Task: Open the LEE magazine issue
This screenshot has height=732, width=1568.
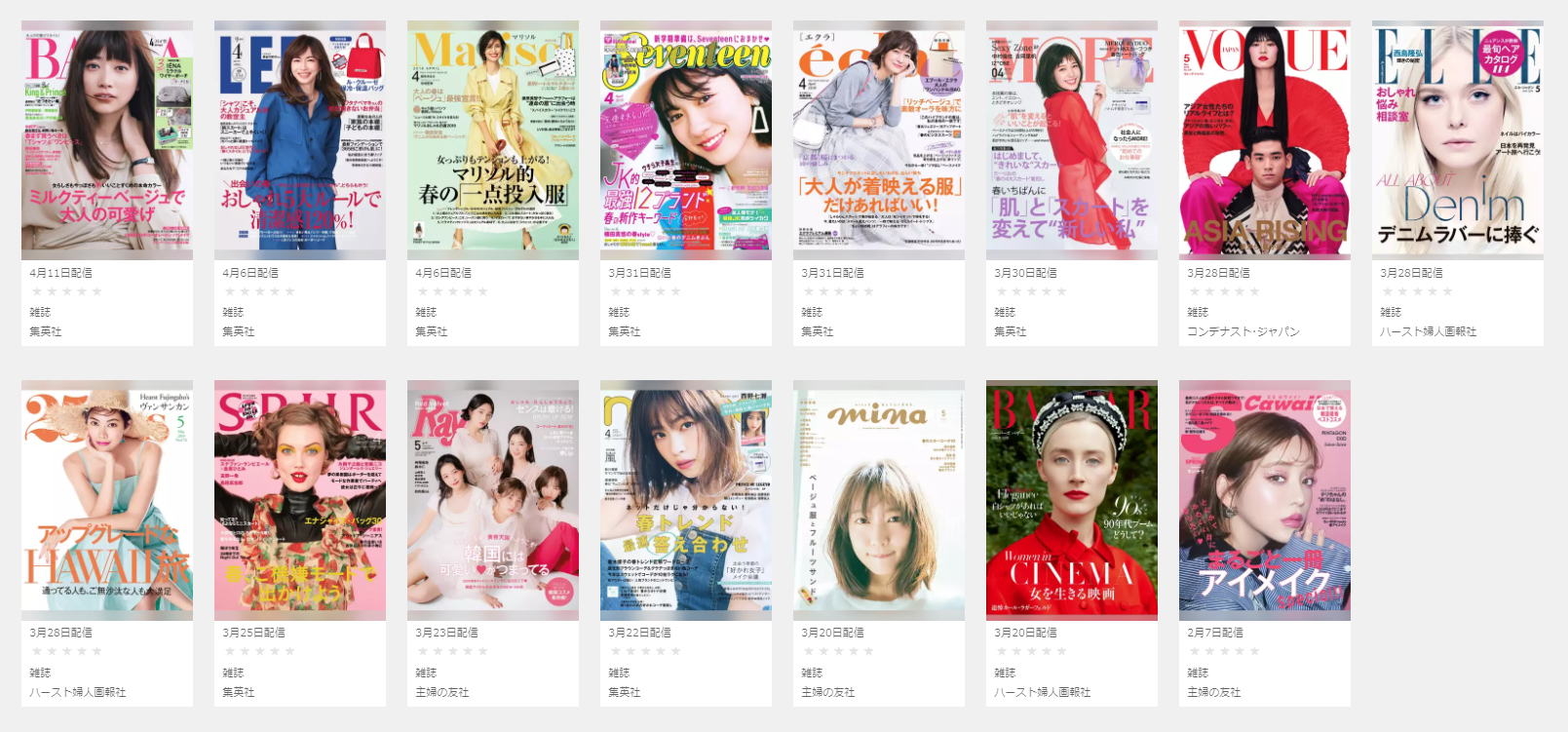Action: tap(300, 141)
